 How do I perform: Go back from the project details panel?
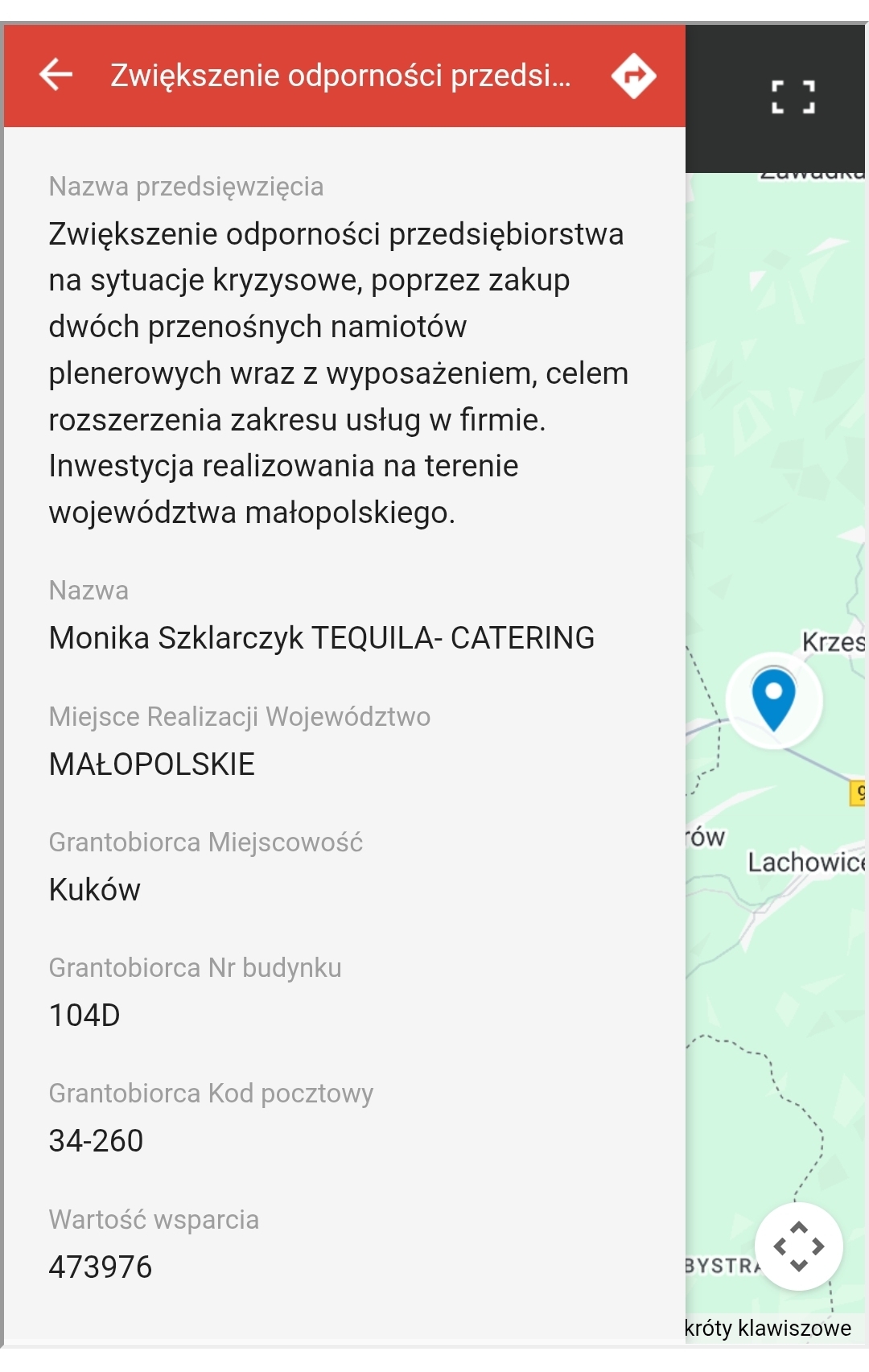(56, 75)
